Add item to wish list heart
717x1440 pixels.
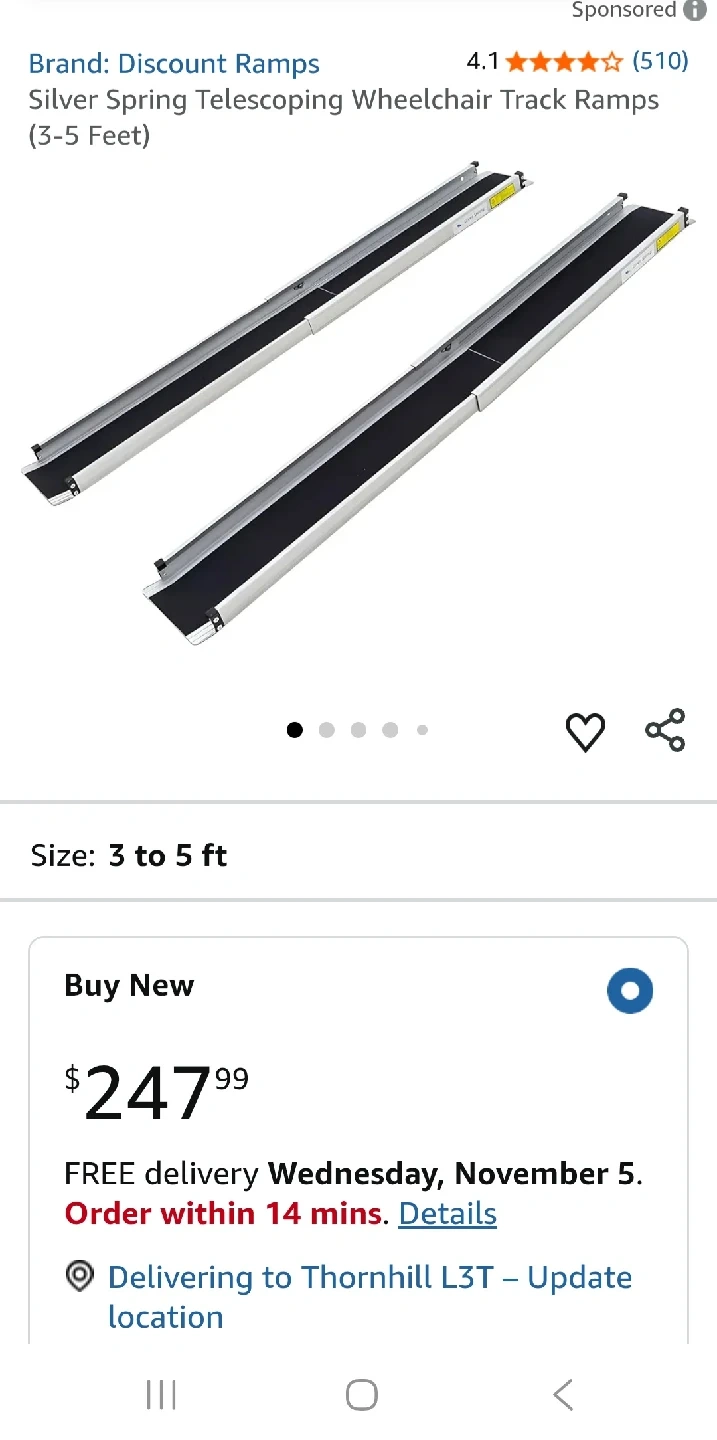click(585, 731)
